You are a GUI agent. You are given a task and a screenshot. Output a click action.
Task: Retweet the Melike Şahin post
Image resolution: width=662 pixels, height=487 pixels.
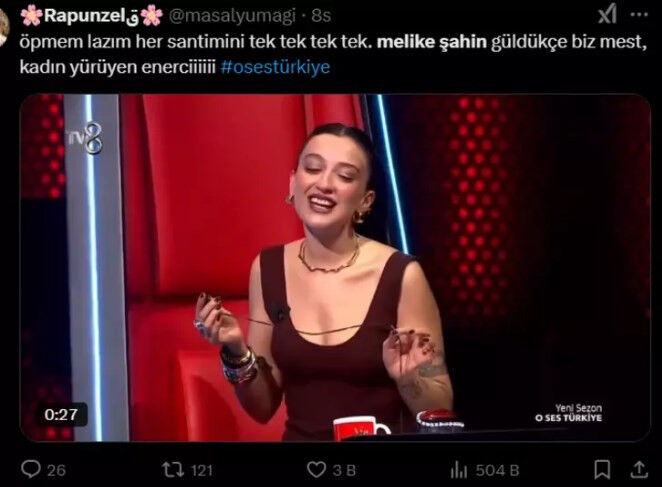pyautogui.click(x=172, y=469)
